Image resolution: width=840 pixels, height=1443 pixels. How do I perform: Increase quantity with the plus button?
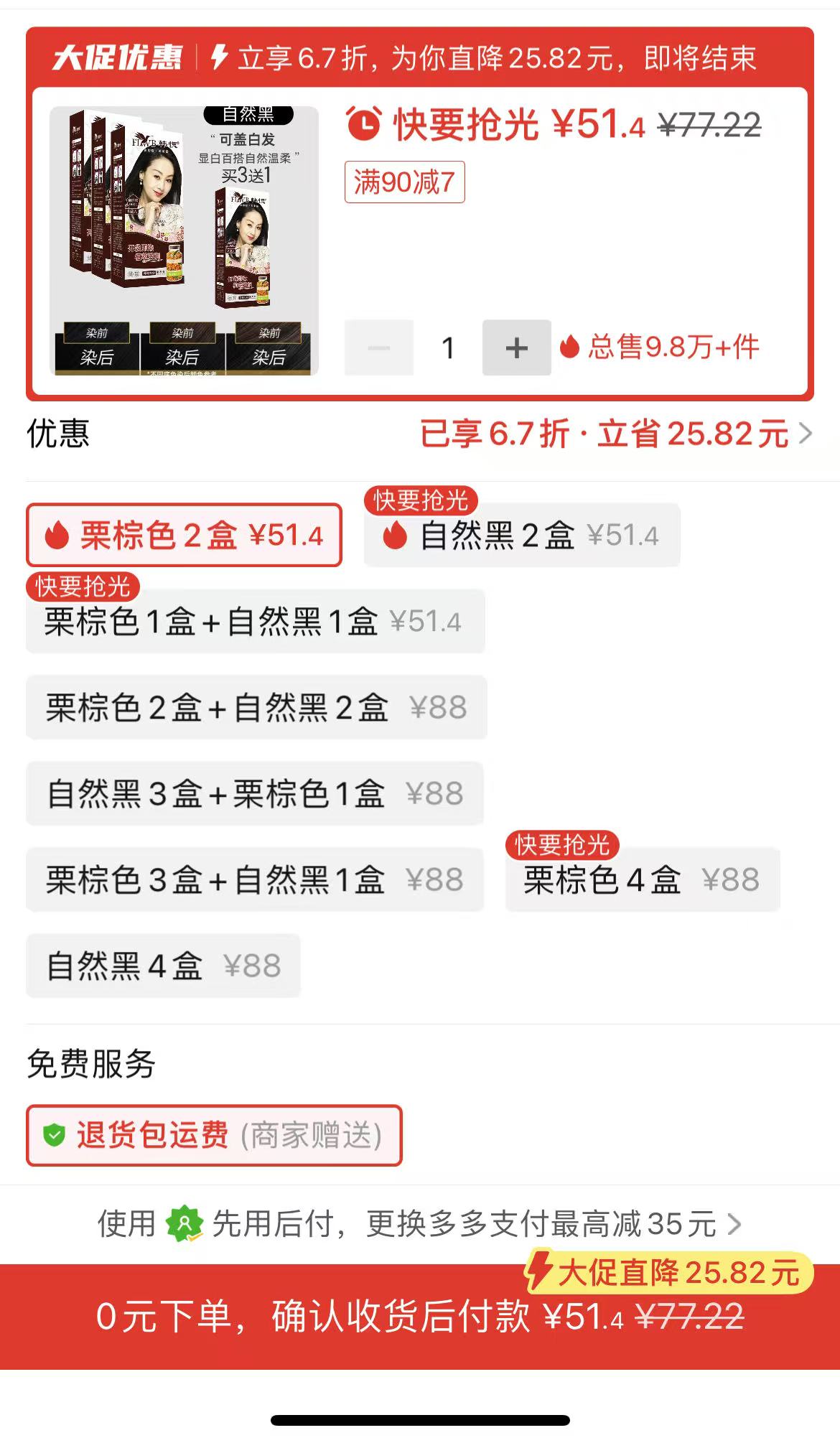coord(516,348)
